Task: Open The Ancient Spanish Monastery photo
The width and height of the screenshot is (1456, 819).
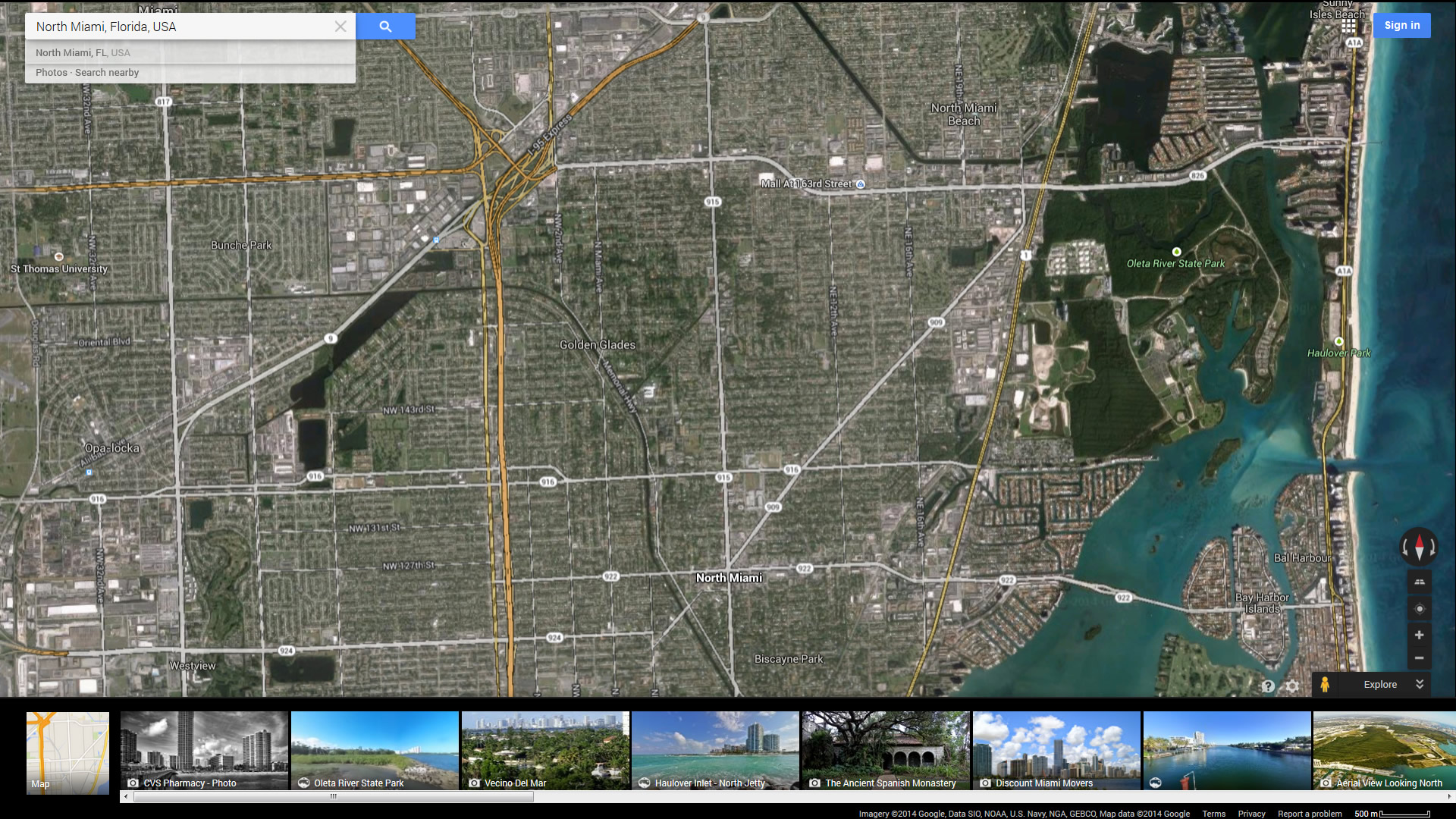Action: point(886,751)
